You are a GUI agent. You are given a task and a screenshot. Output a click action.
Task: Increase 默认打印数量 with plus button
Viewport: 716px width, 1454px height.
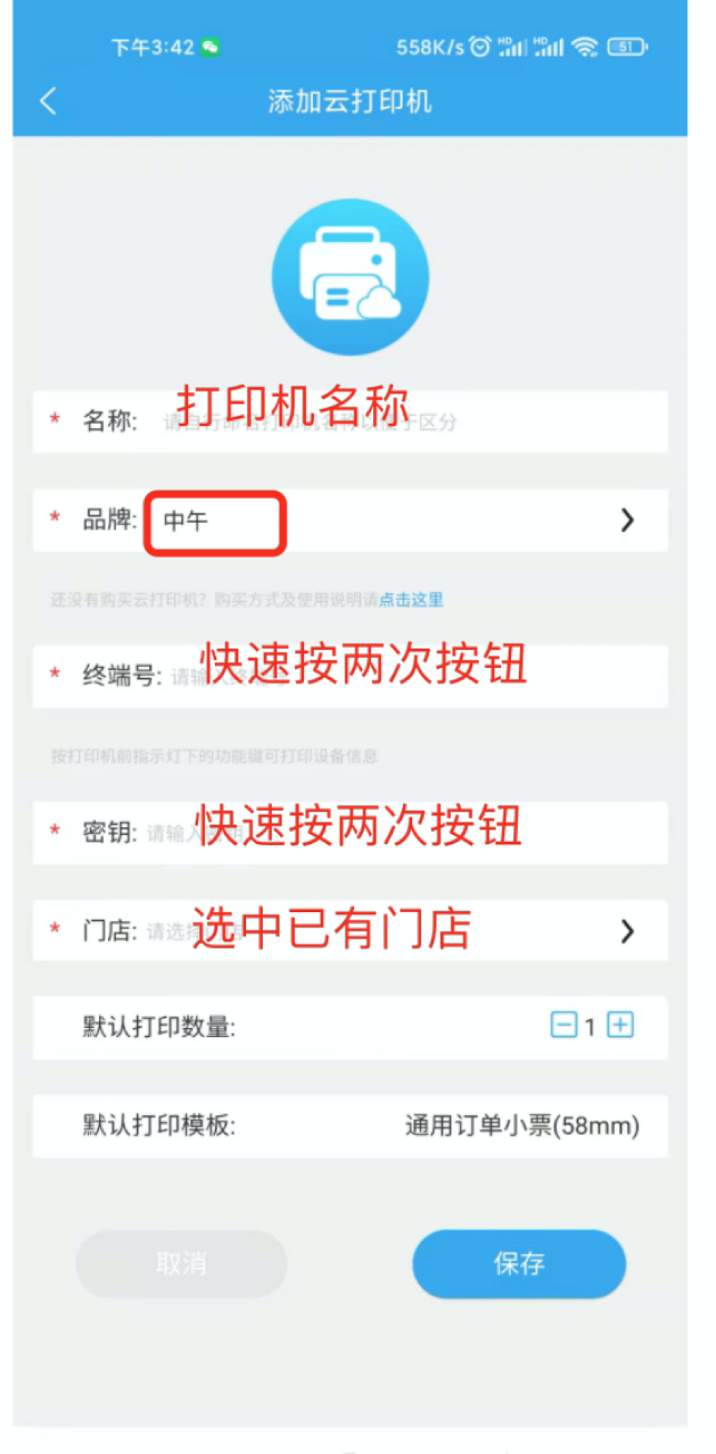tap(621, 1025)
